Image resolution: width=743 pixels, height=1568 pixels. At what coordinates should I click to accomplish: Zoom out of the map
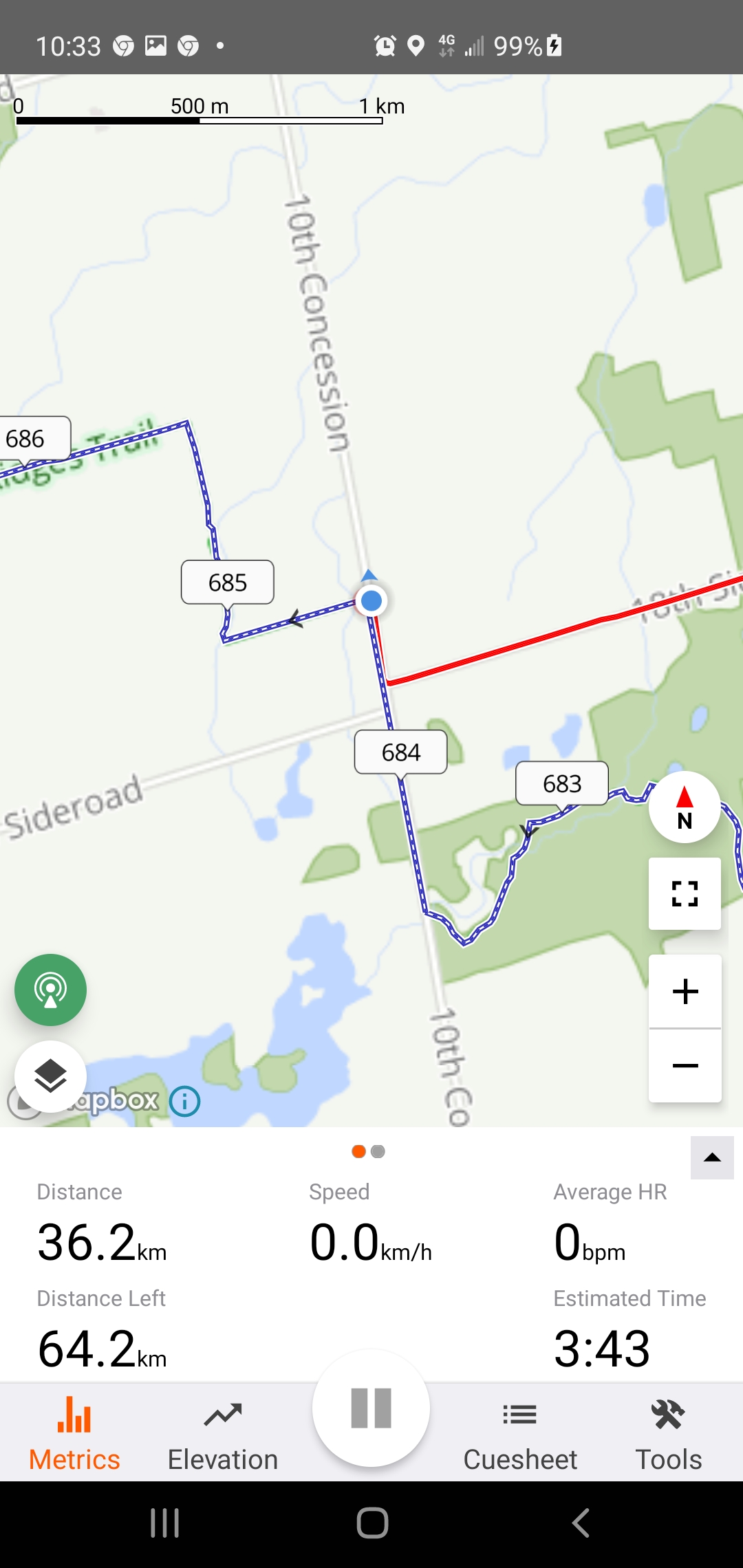685,1066
